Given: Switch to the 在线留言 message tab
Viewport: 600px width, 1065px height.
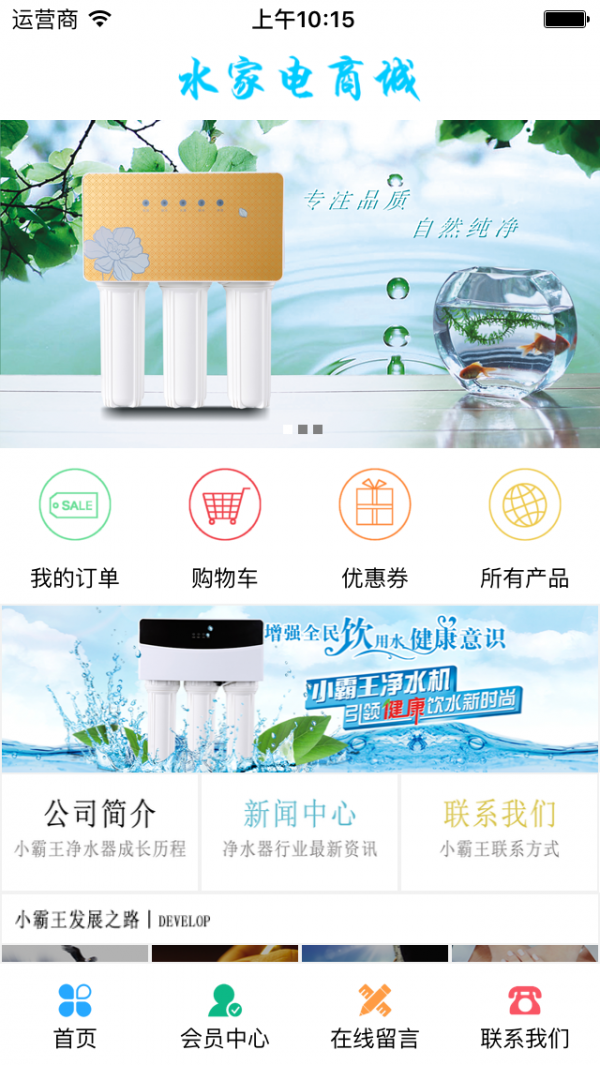Looking at the screenshot, I should tap(375, 1016).
